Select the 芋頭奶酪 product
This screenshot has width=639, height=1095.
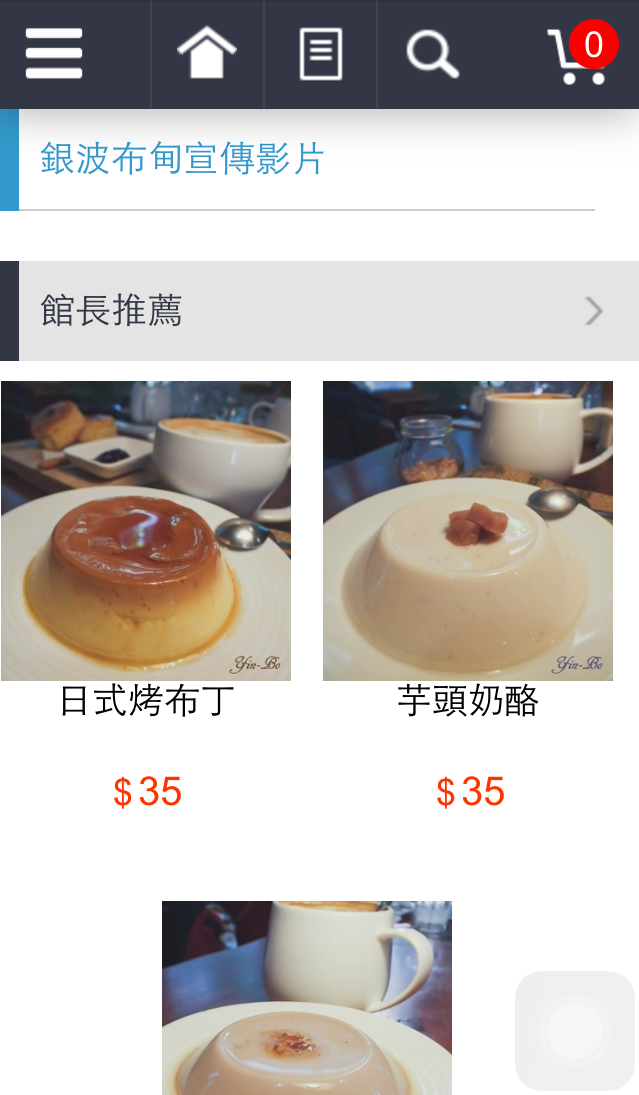(x=468, y=531)
